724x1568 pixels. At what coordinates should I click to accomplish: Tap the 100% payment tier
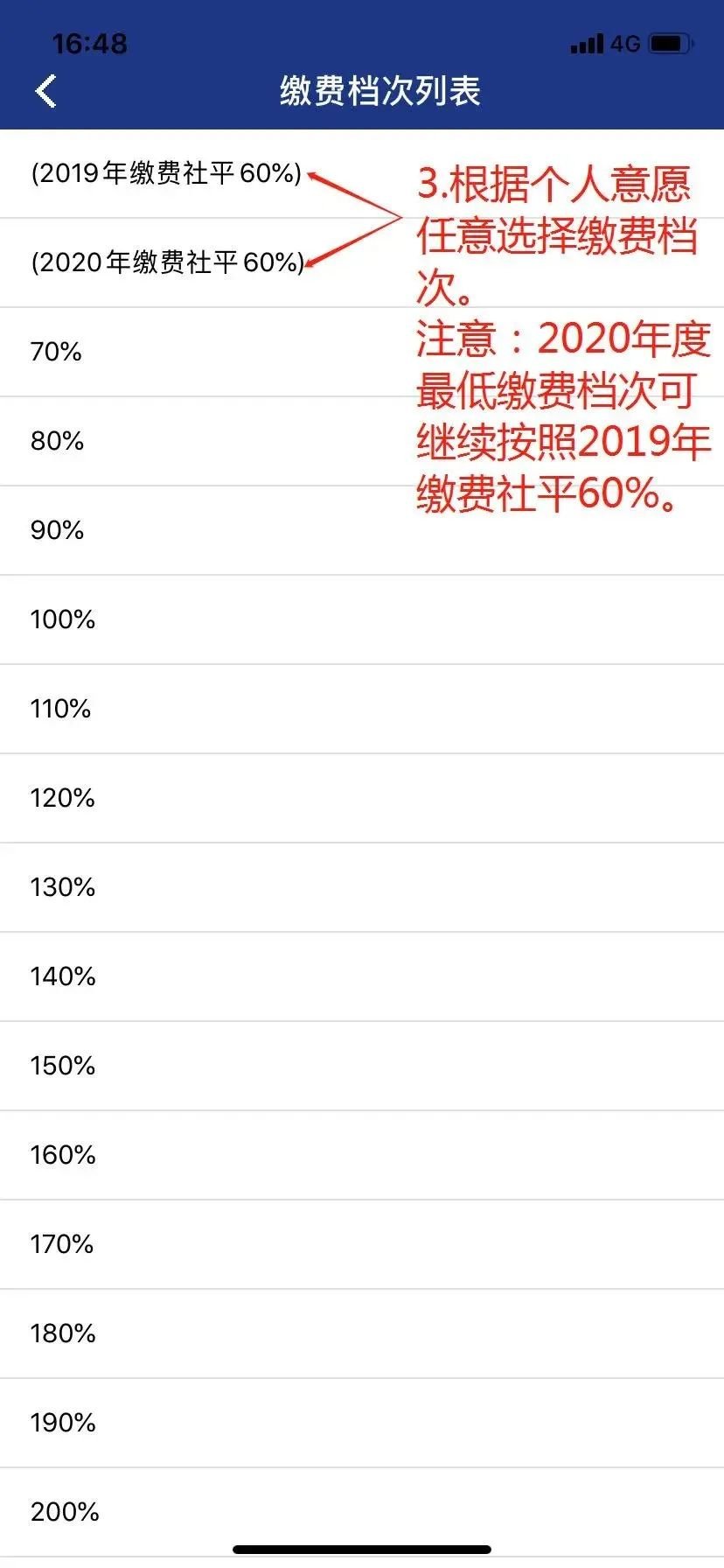click(x=63, y=619)
